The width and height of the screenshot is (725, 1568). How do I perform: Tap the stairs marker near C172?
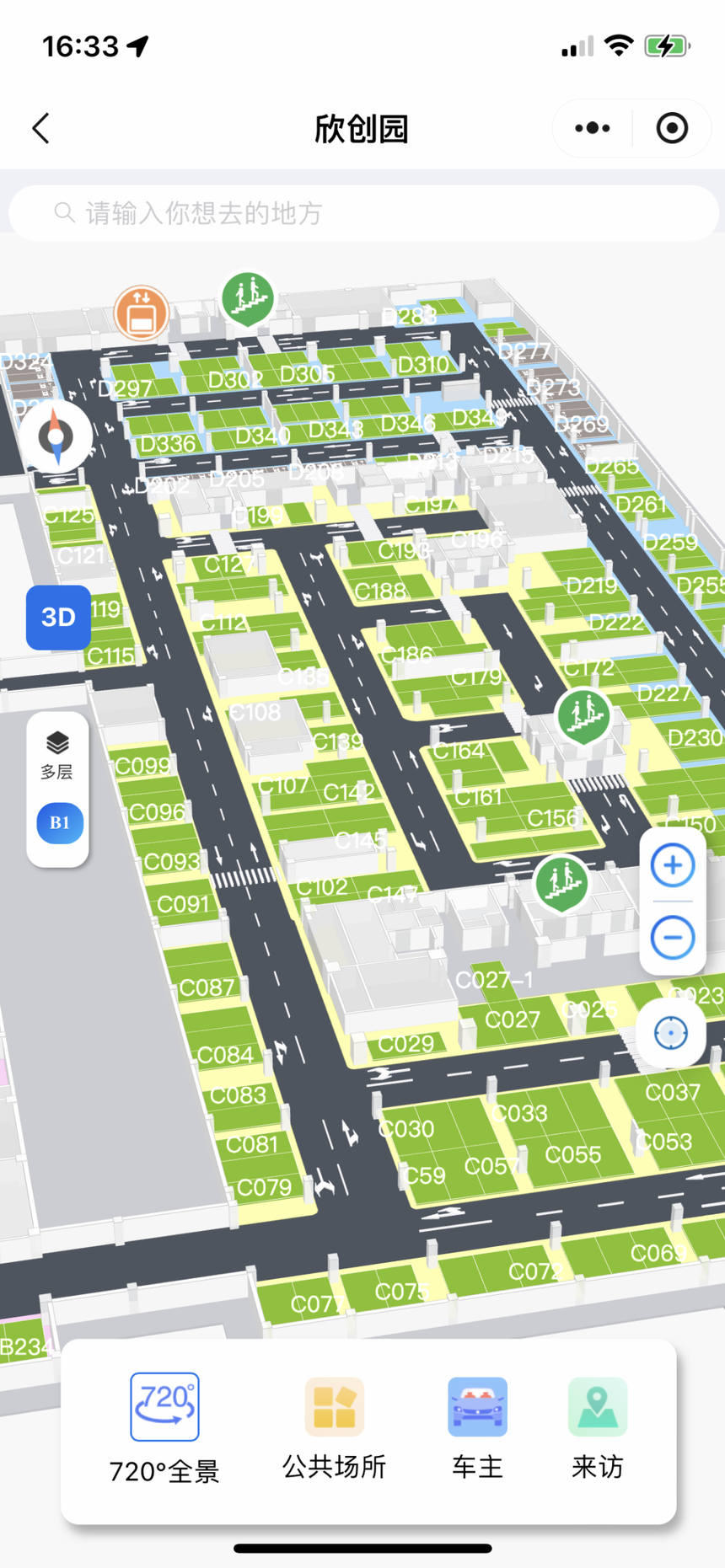pyautogui.click(x=583, y=714)
